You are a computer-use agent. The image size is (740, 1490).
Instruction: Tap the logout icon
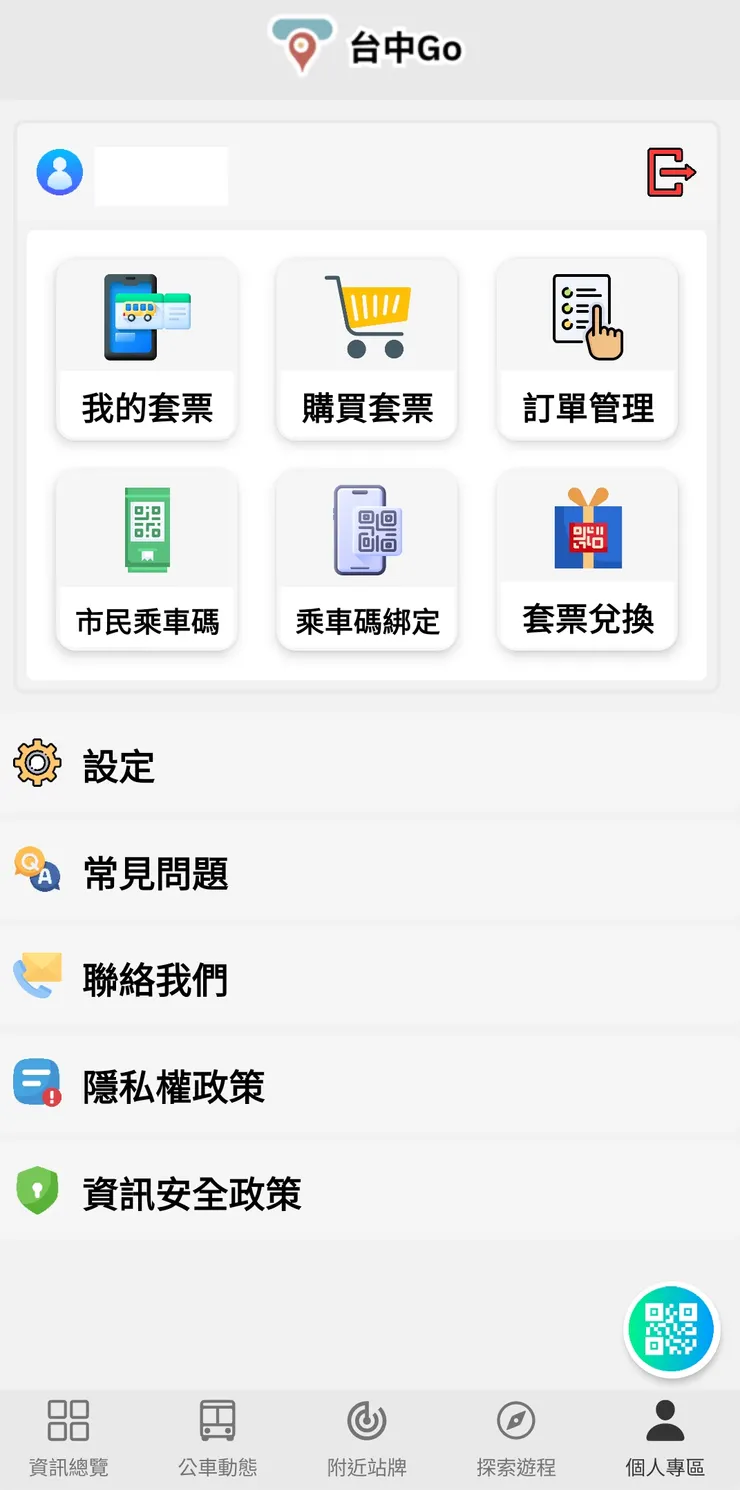670,171
